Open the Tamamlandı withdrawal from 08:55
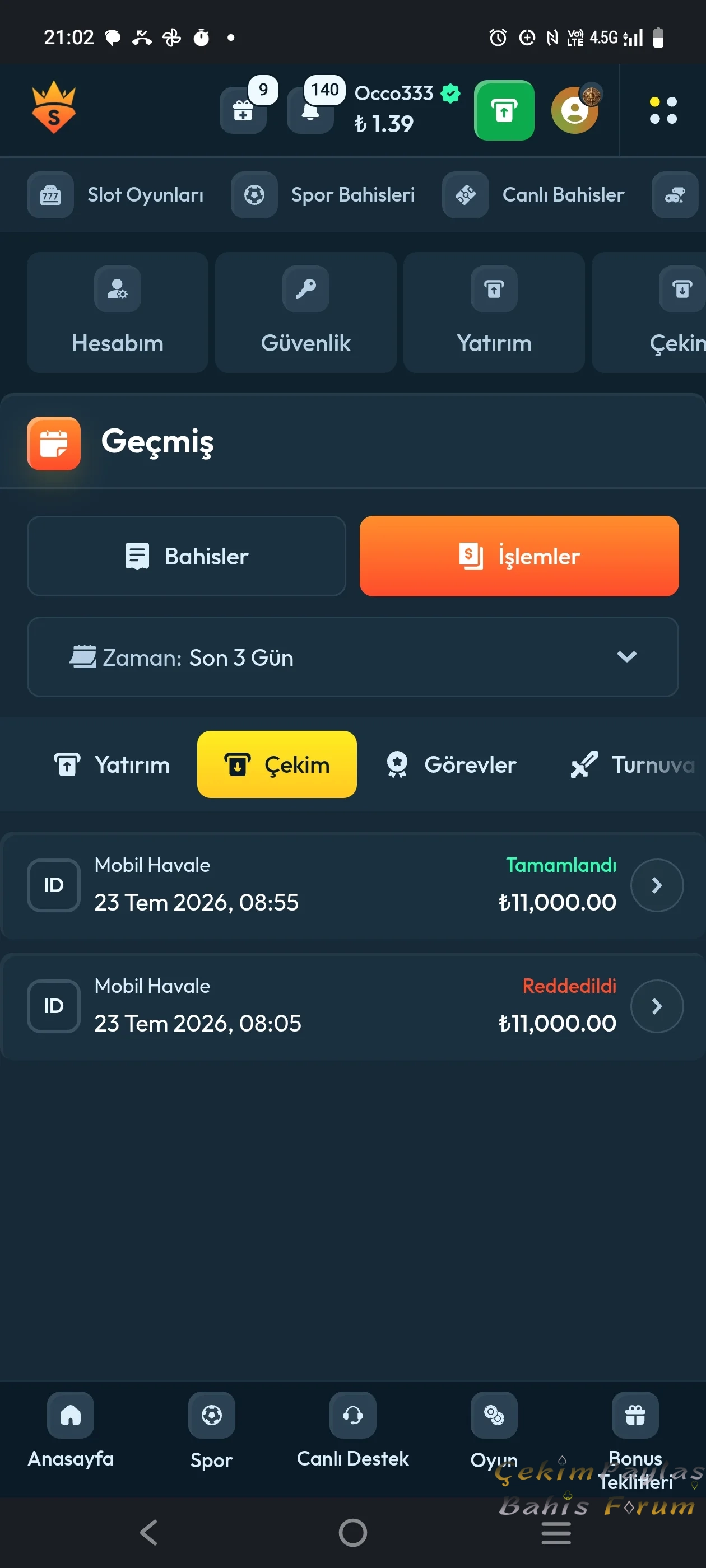 pos(352,885)
